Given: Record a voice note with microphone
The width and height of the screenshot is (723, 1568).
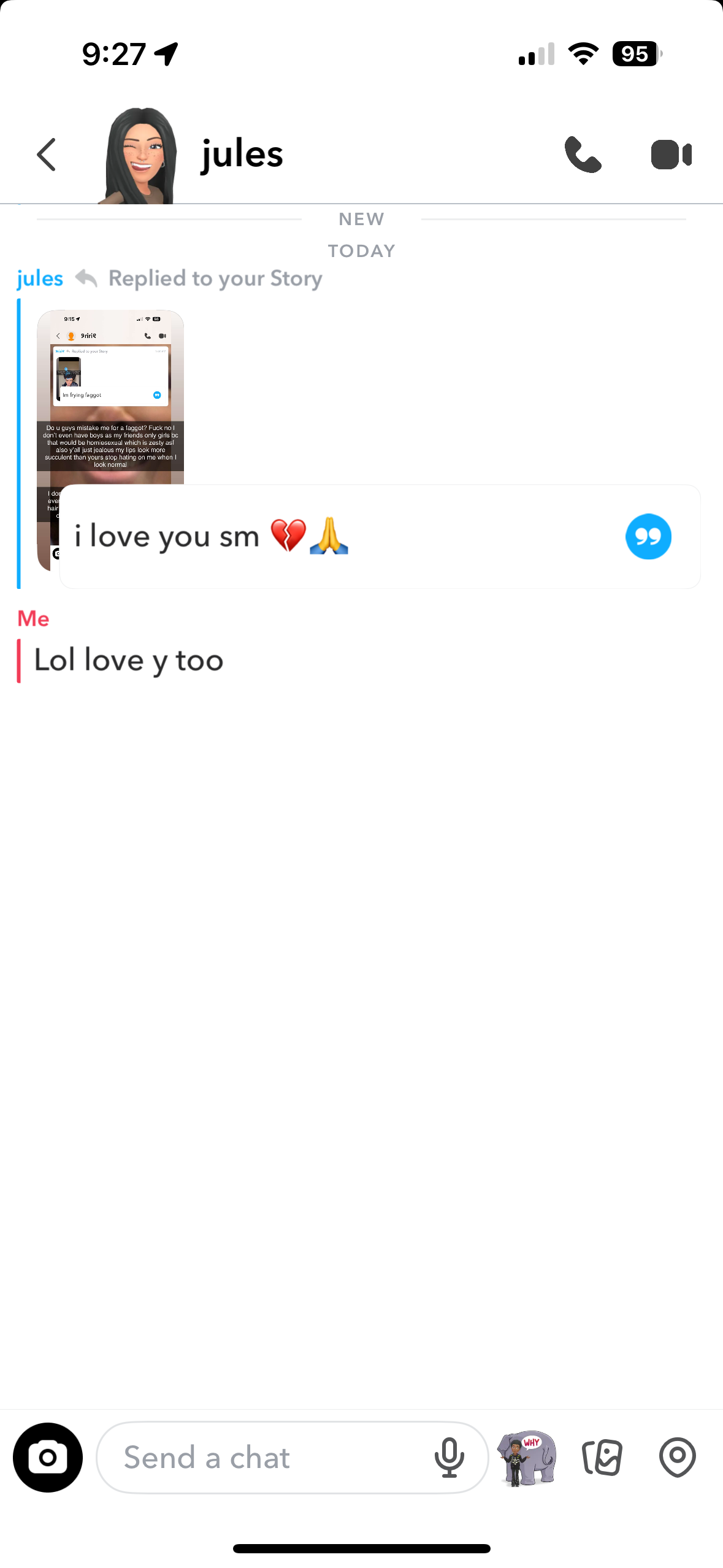Looking at the screenshot, I should click(x=449, y=1458).
